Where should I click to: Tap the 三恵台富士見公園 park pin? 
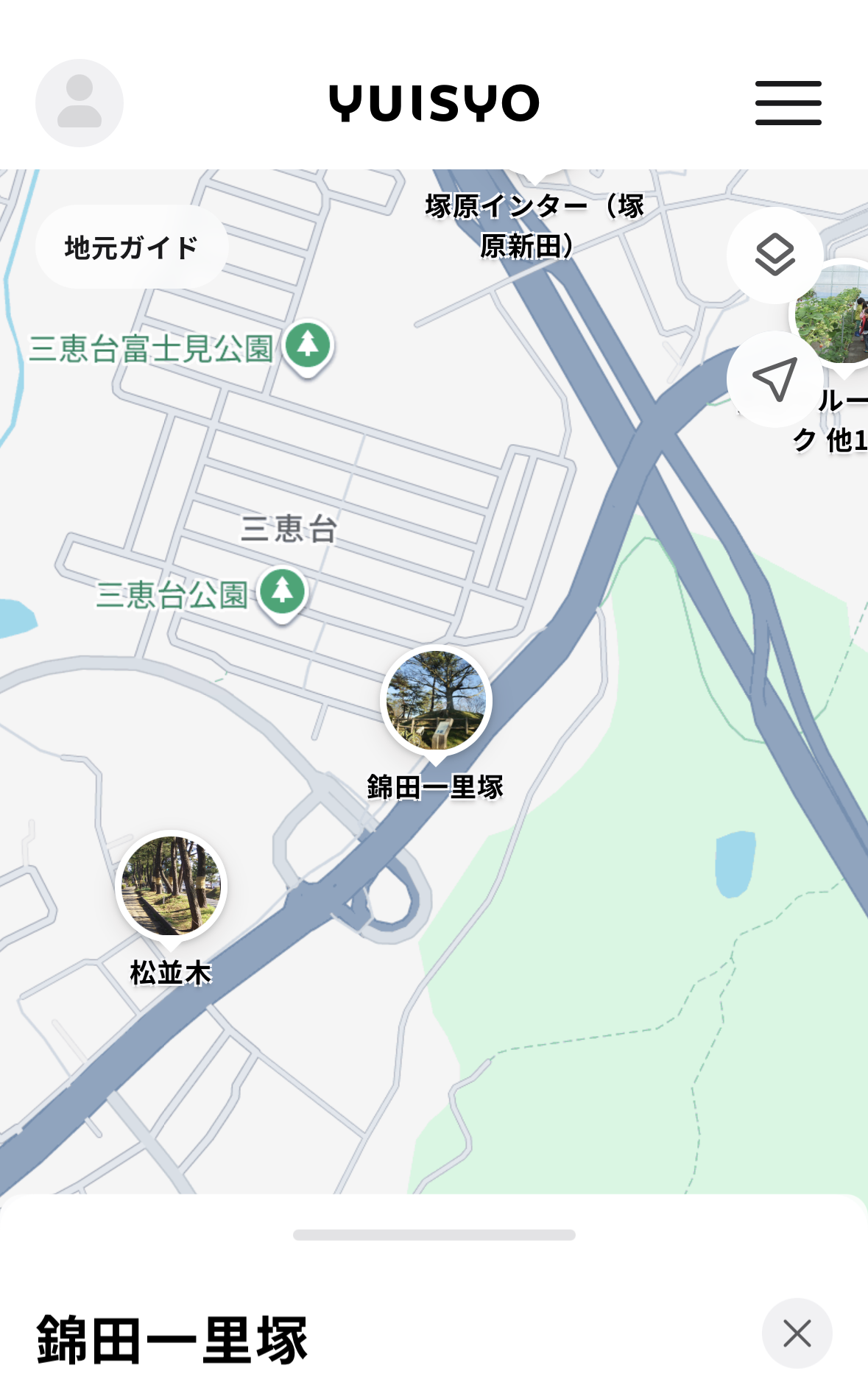click(x=308, y=347)
